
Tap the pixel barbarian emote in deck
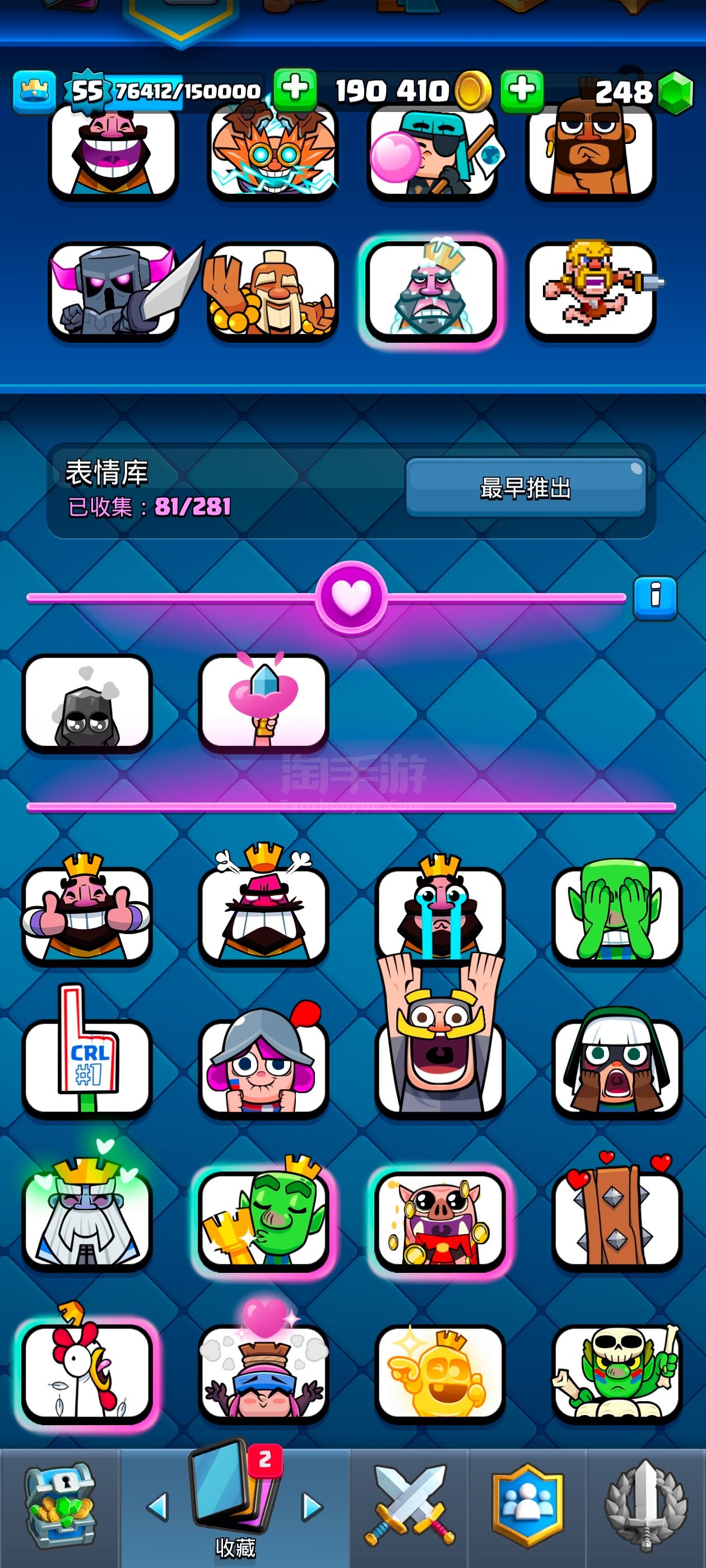point(590,290)
